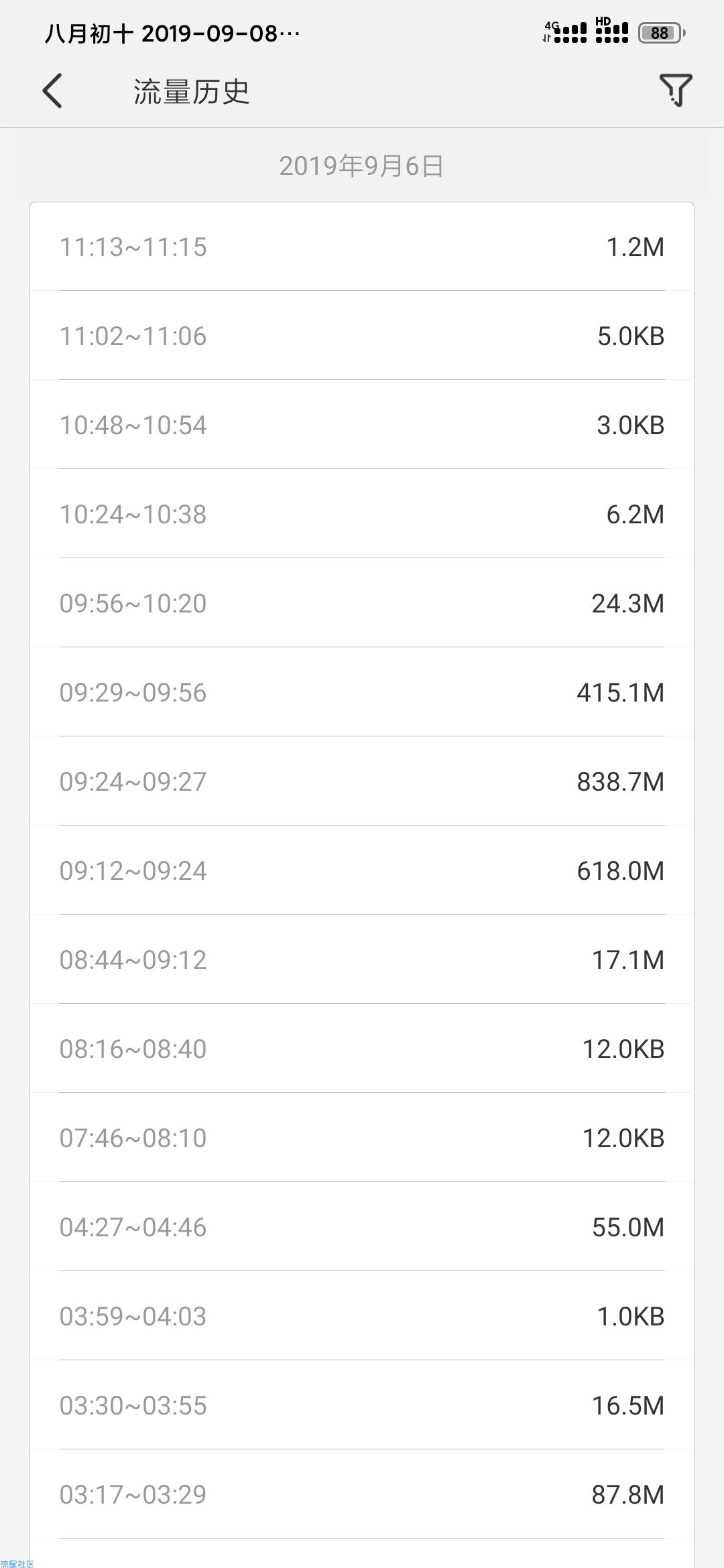Open the 09:24~09:27 entry with 838.7M
This screenshot has height=1568, width=724.
click(362, 781)
